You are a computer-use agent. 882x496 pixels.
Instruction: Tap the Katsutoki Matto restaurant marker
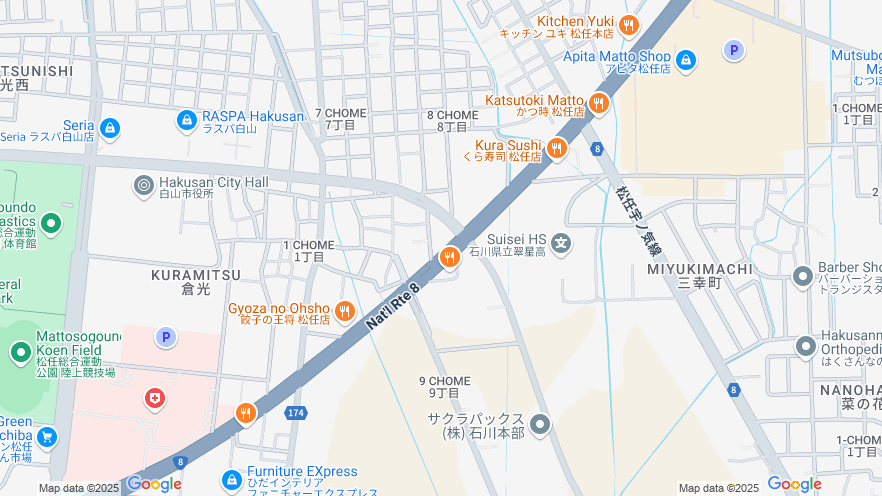point(598,104)
